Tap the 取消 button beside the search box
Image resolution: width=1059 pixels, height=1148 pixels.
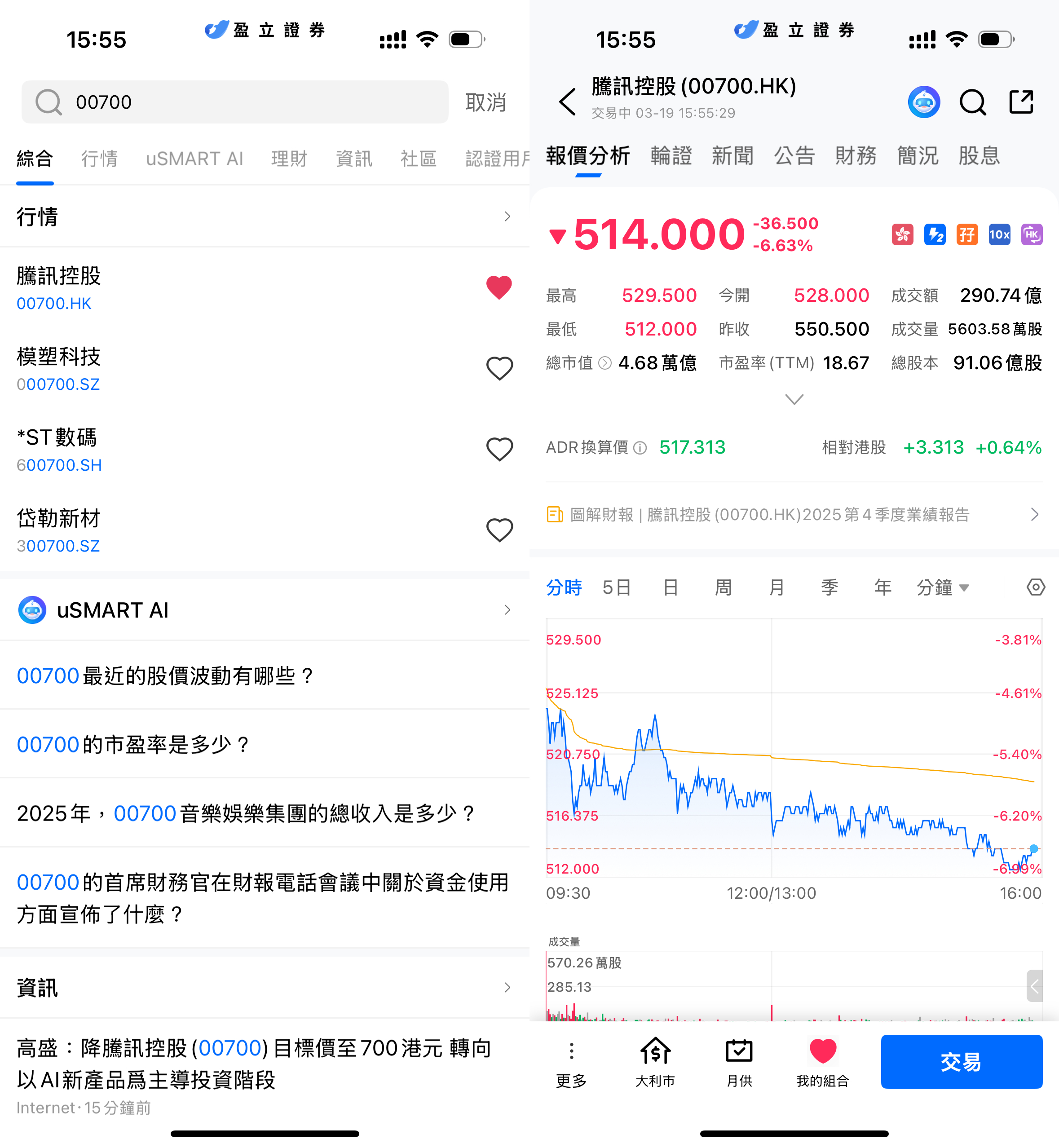coord(485,102)
